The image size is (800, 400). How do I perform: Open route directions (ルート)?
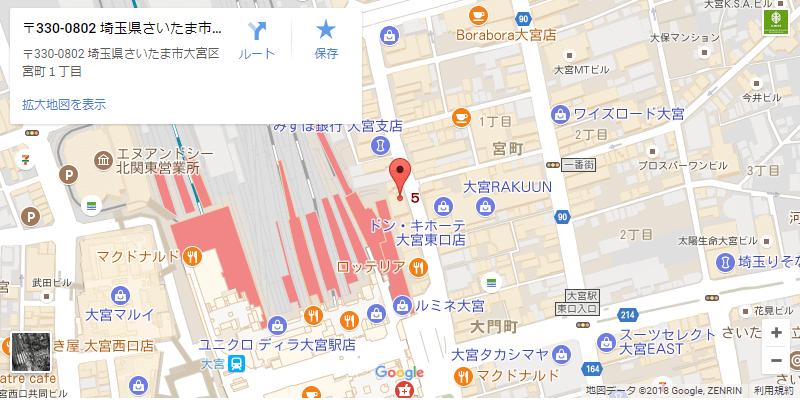click(x=259, y=38)
